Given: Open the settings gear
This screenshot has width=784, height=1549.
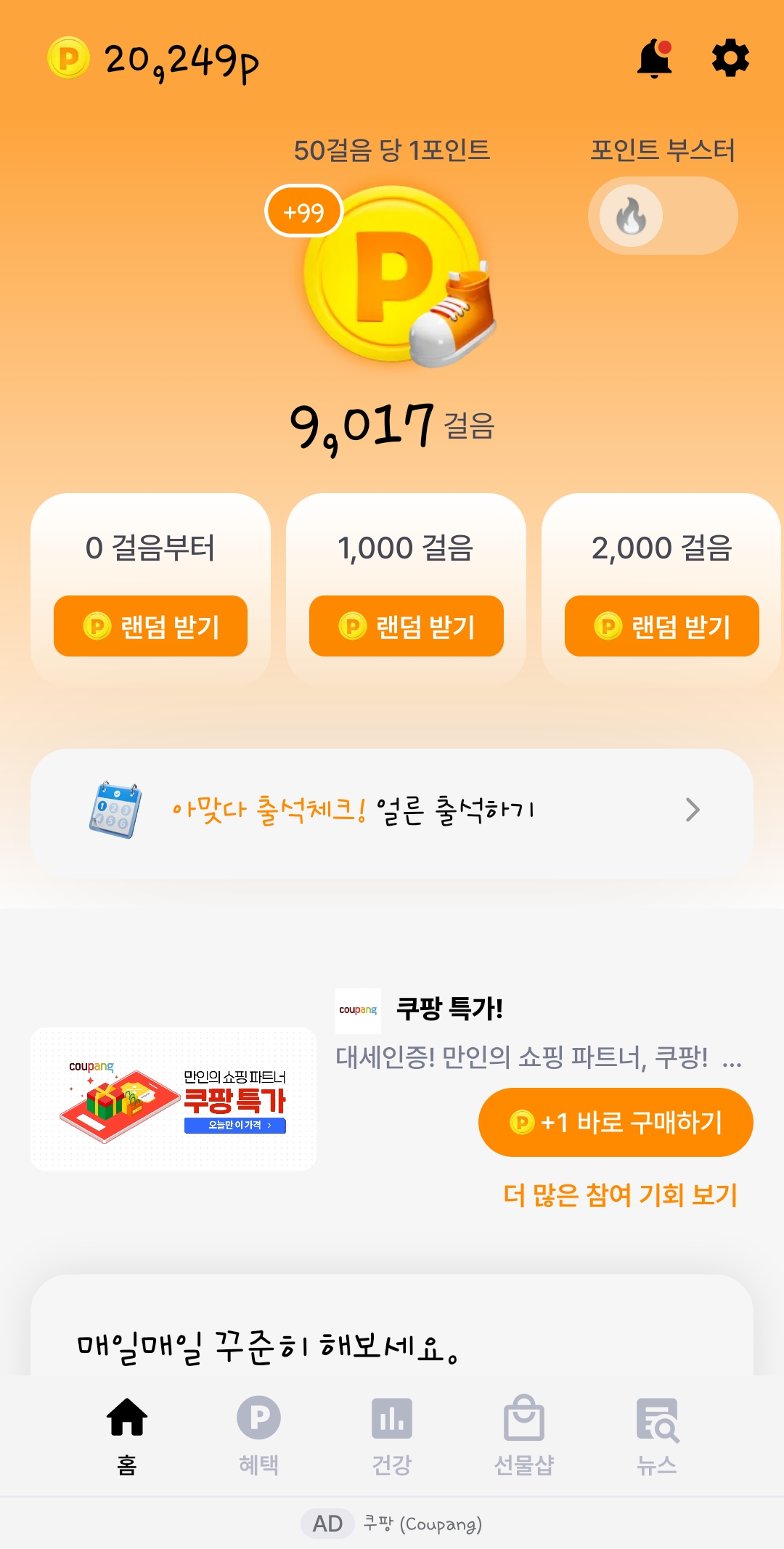Looking at the screenshot, I should (x=730, y=58).
